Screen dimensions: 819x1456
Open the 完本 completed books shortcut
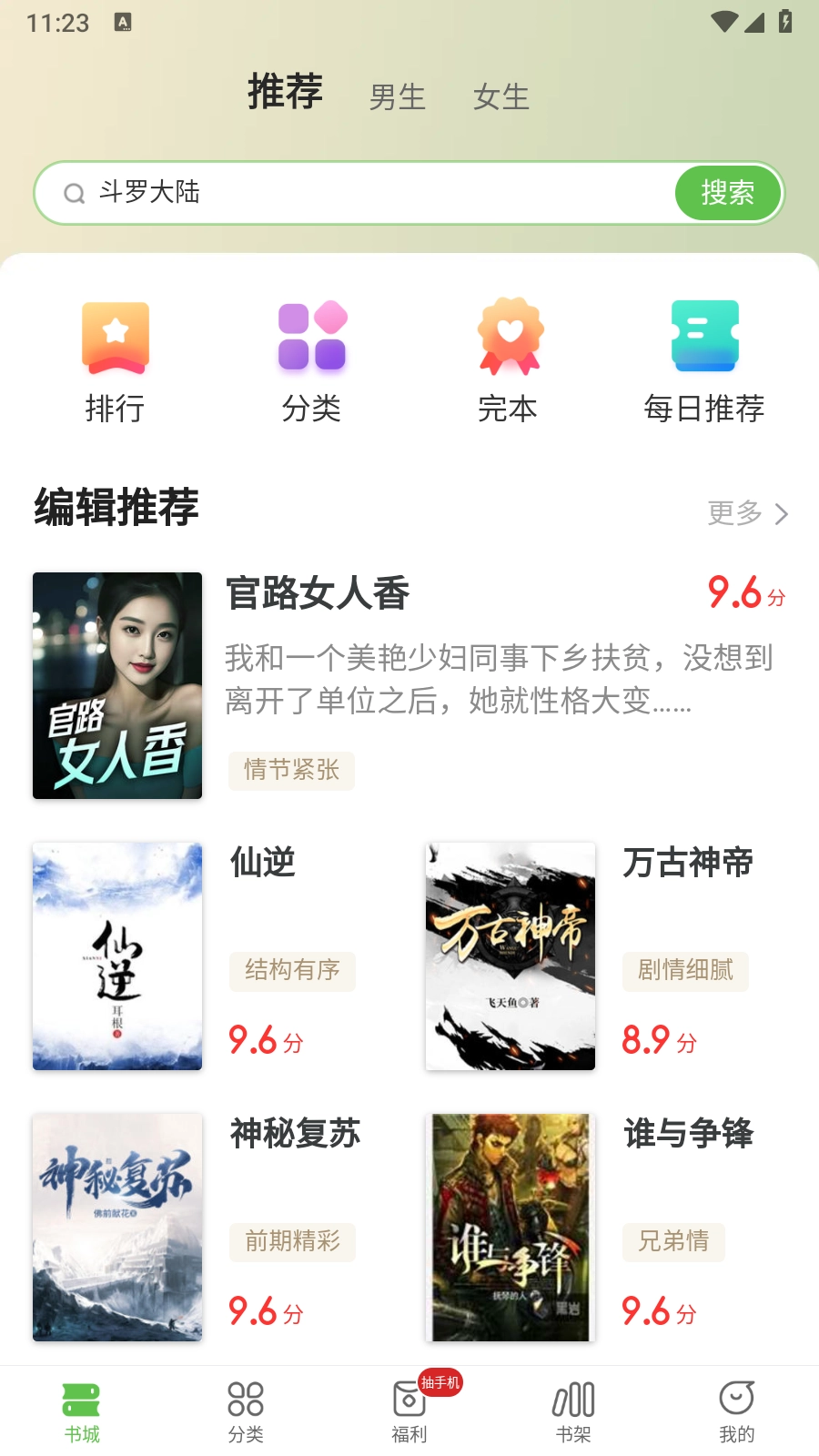pos(509,361)
